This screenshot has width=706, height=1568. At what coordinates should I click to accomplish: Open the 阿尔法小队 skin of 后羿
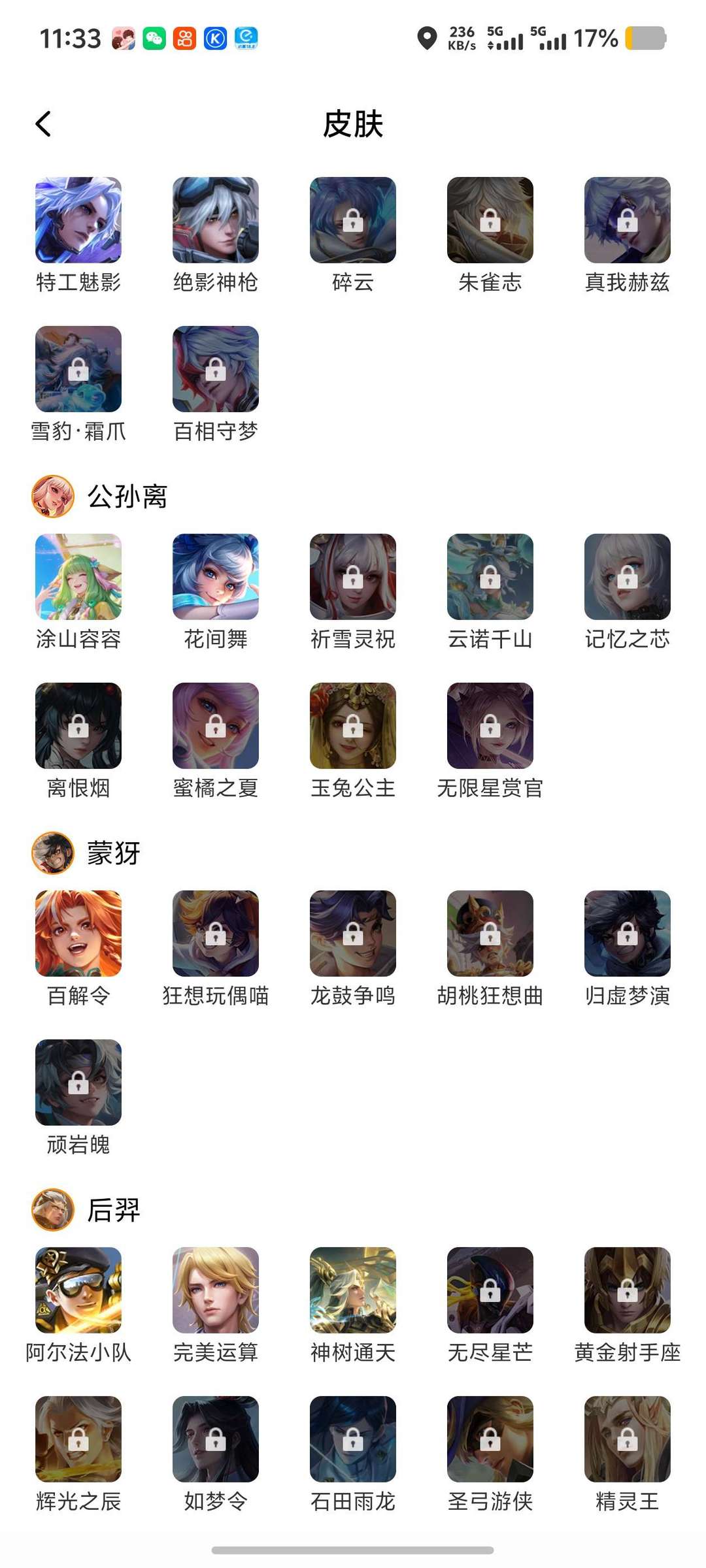click(x=78, y=1290)
